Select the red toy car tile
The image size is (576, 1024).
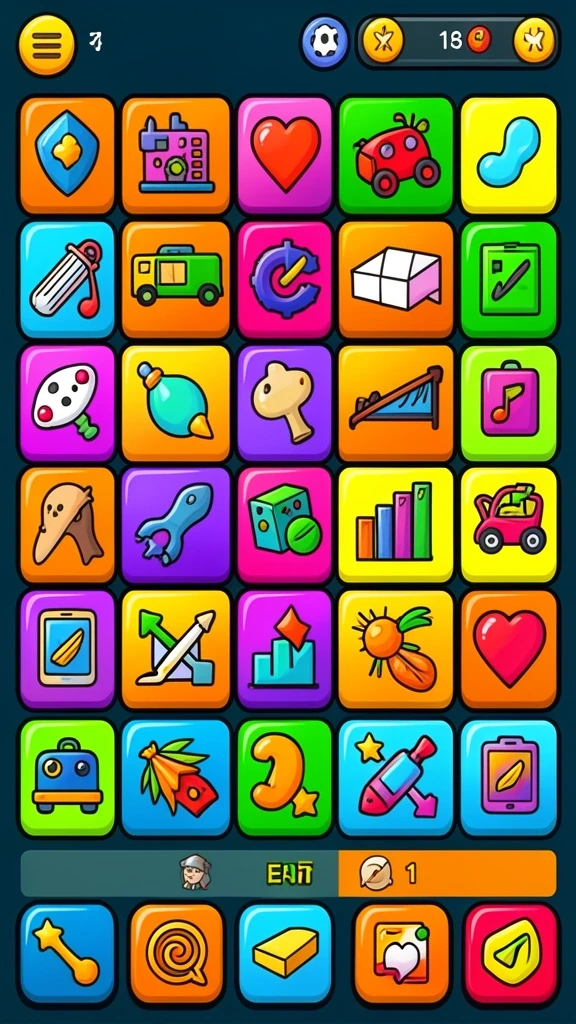[396, 155]
